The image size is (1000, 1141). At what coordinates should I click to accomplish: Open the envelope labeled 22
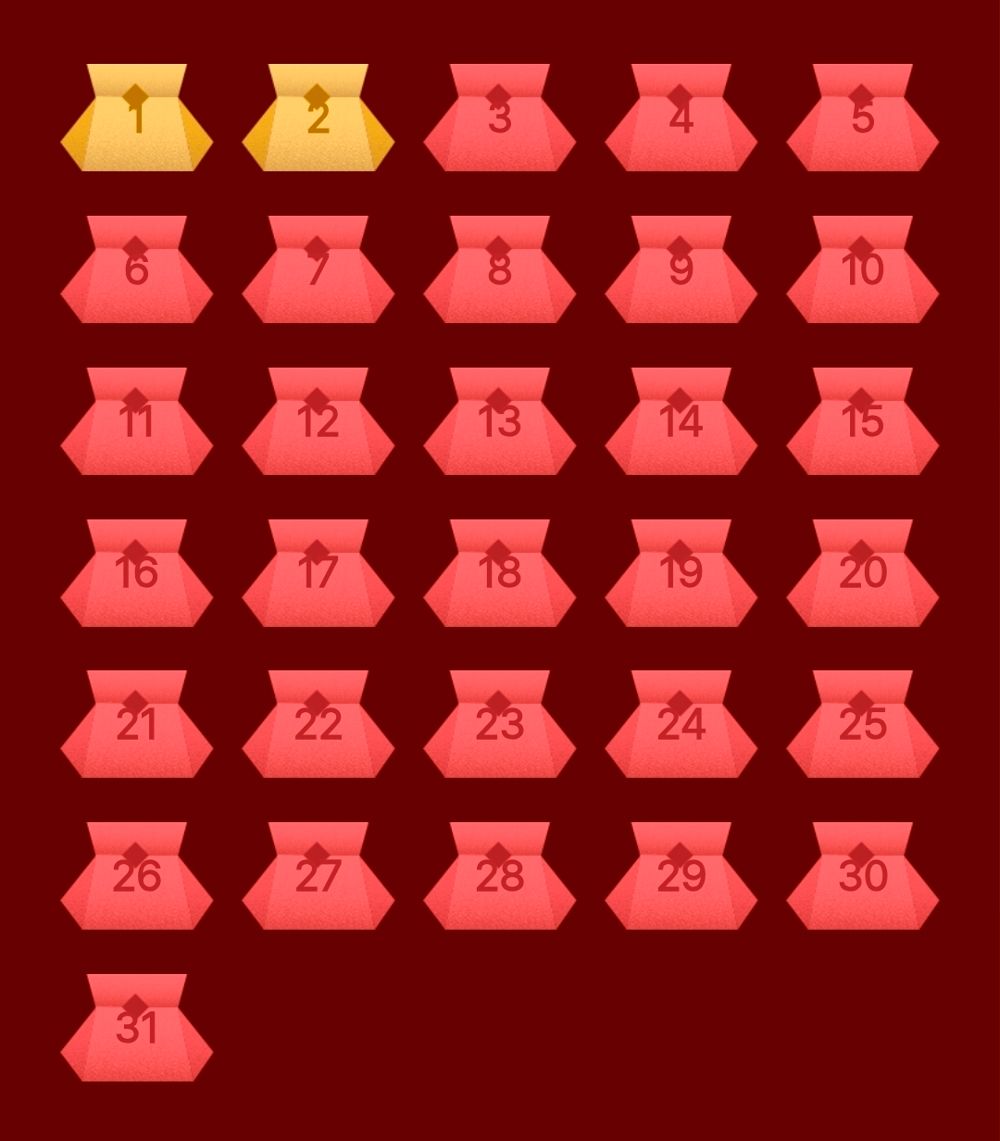pos(318,727)
